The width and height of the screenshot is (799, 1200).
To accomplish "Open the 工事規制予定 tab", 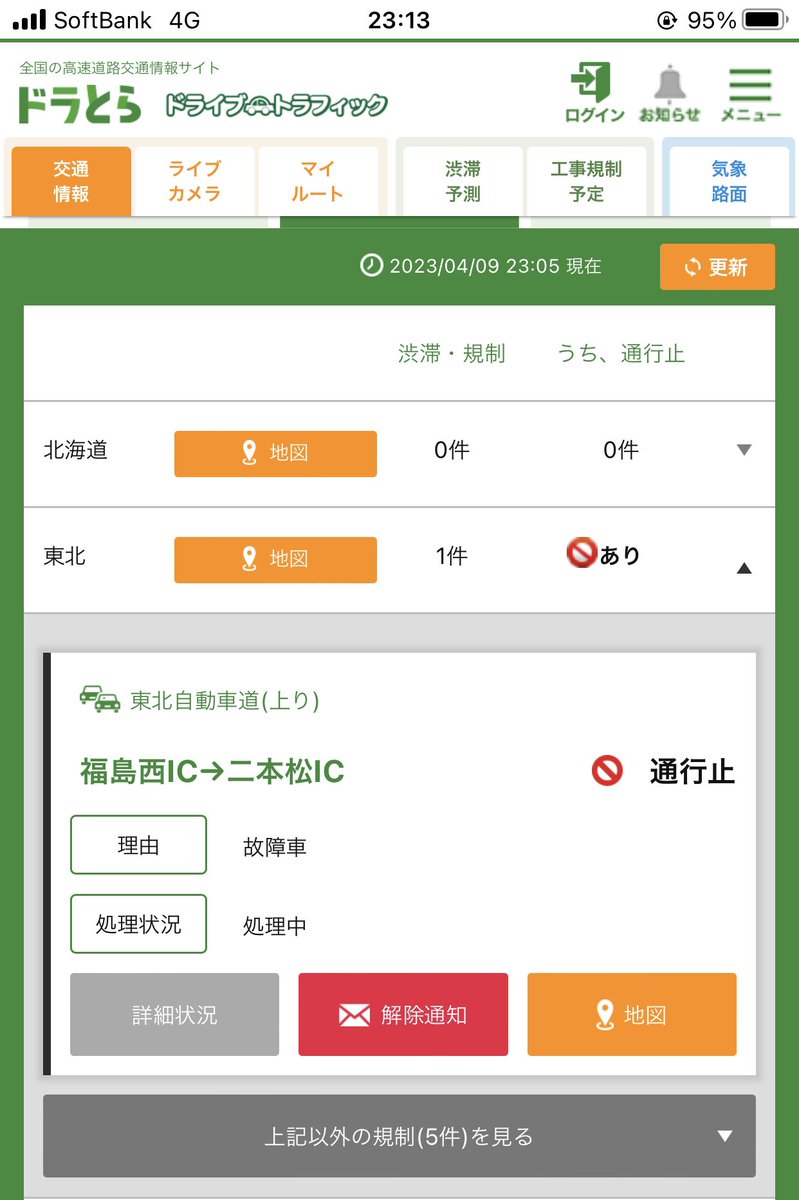I will point(587,181).
